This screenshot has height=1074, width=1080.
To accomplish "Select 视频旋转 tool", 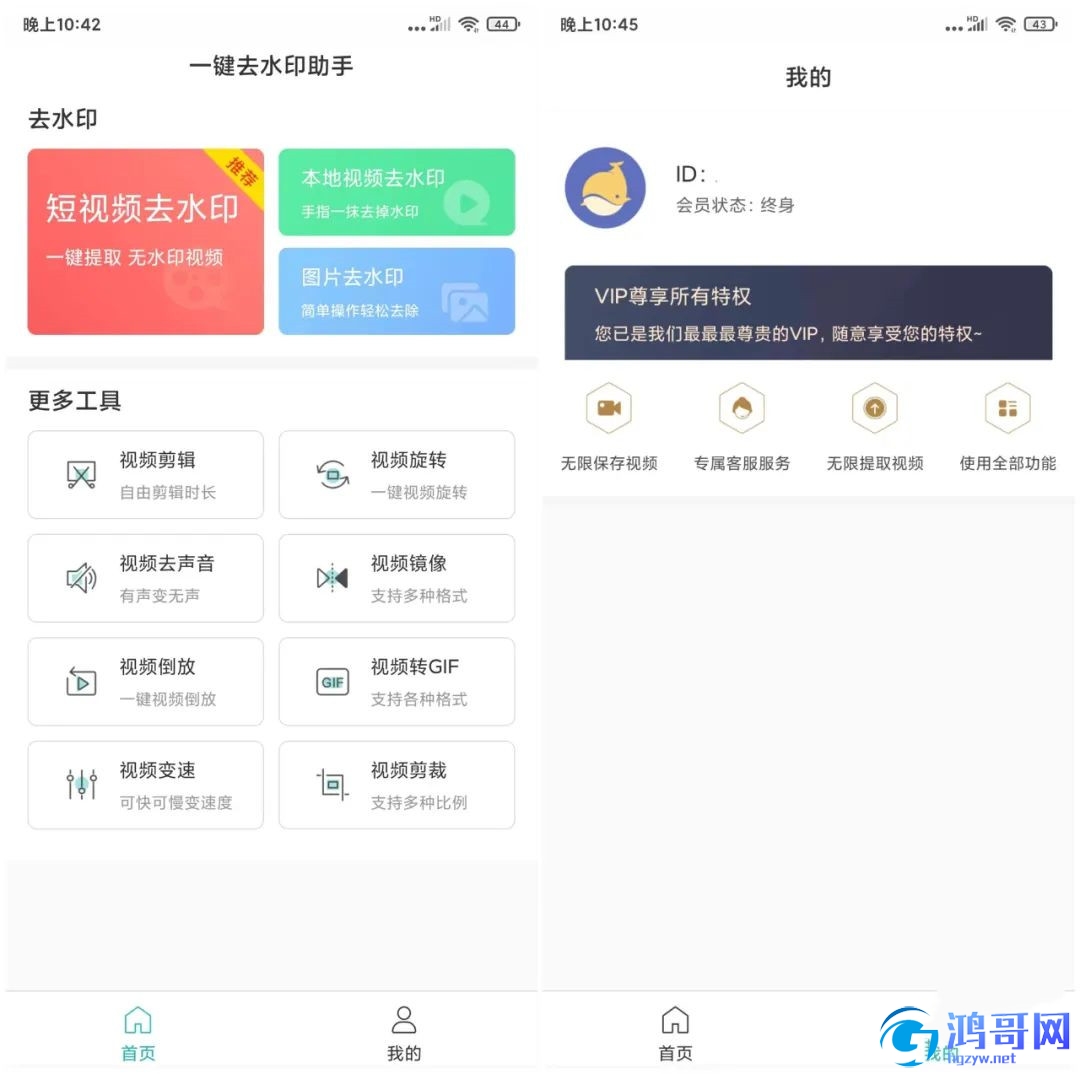I will point(396,475).
